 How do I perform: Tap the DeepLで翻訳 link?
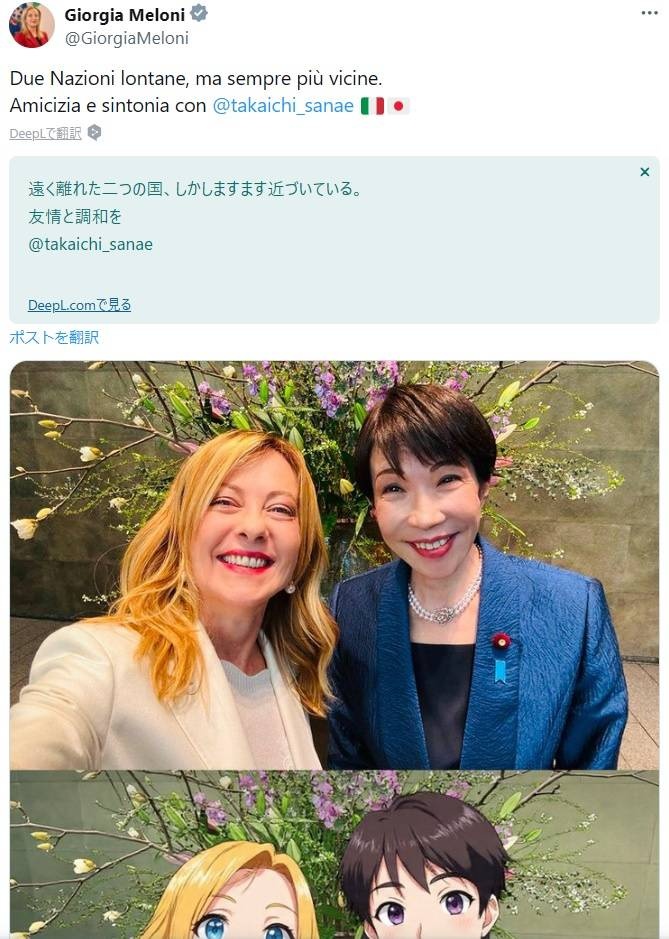(46, 133)
